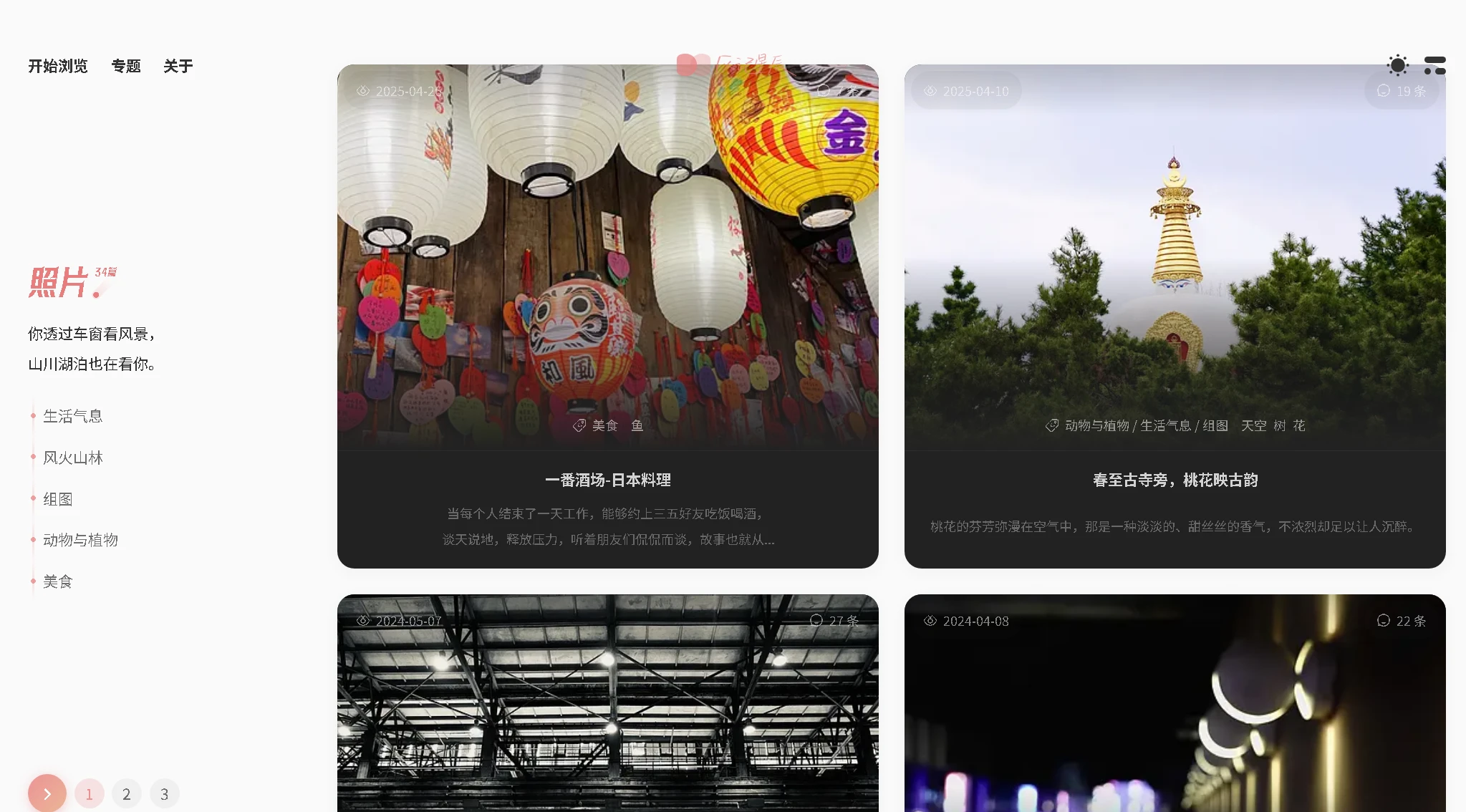Select the 风火山林 category
The height and width of the screenshot is (812, 1466).
[72, 458]
